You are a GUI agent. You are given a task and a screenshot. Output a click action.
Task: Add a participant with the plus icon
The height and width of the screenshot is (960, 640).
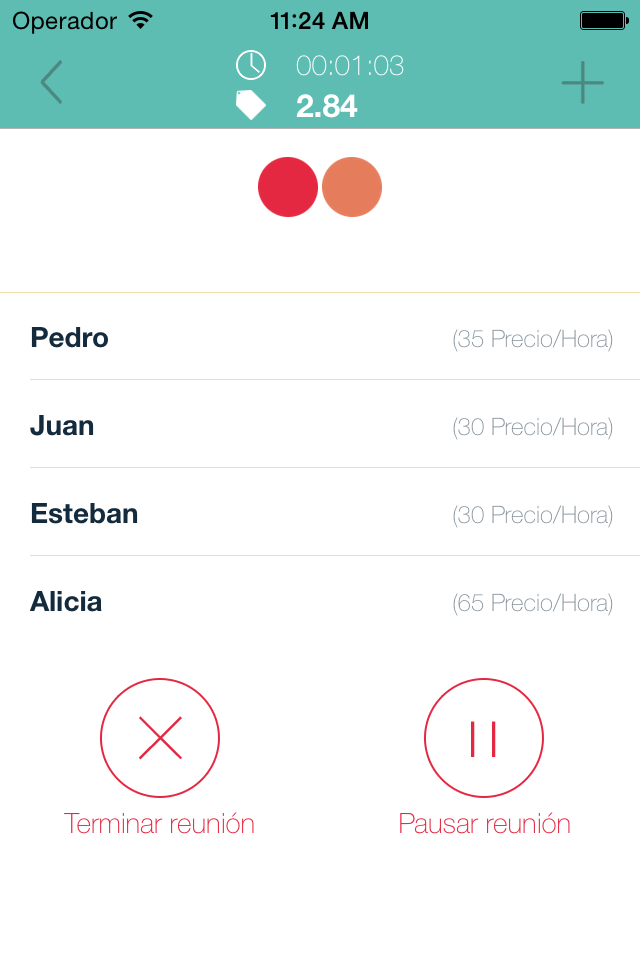click(x=582, y=82)
